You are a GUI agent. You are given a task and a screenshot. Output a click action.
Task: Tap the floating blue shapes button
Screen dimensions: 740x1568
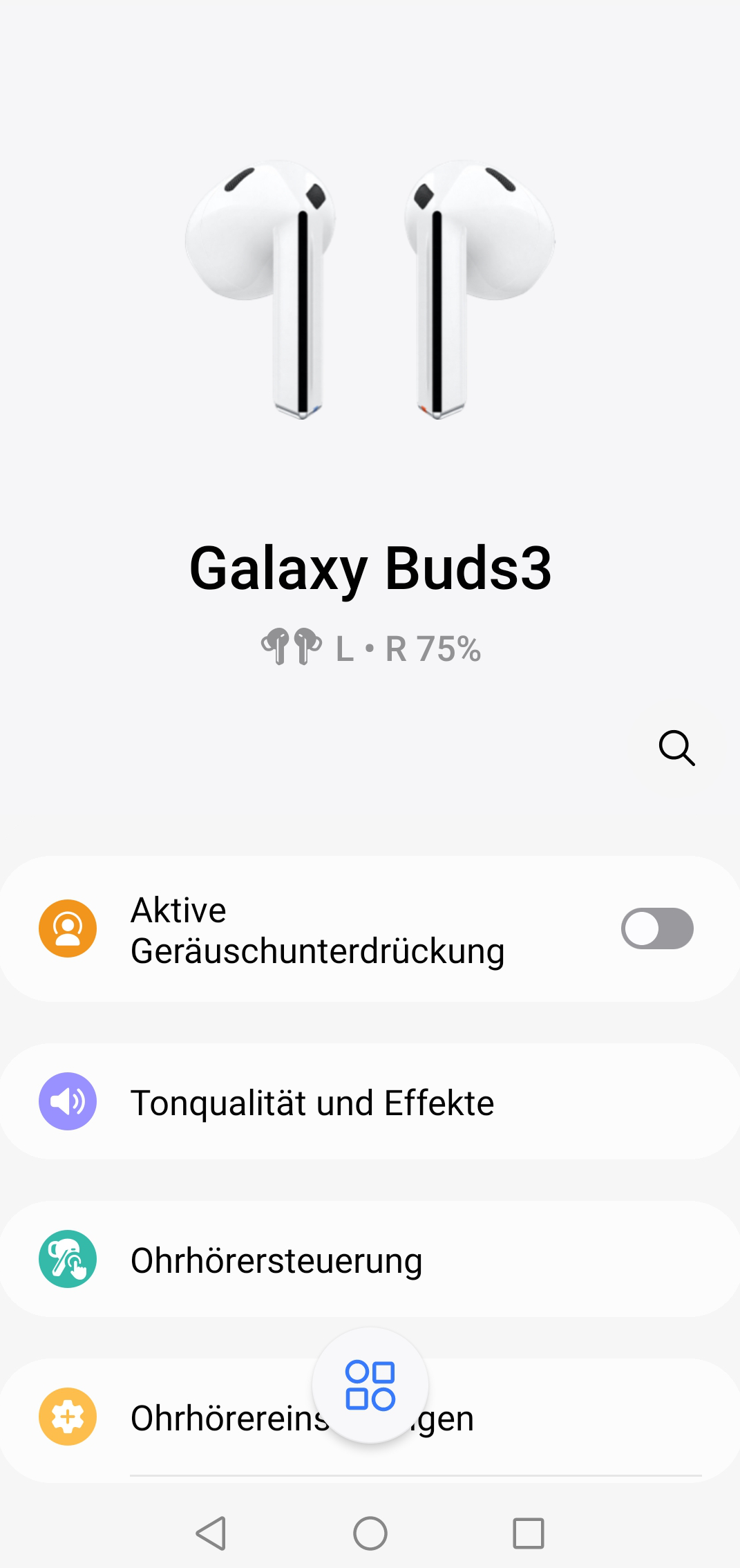point(370,1385)
